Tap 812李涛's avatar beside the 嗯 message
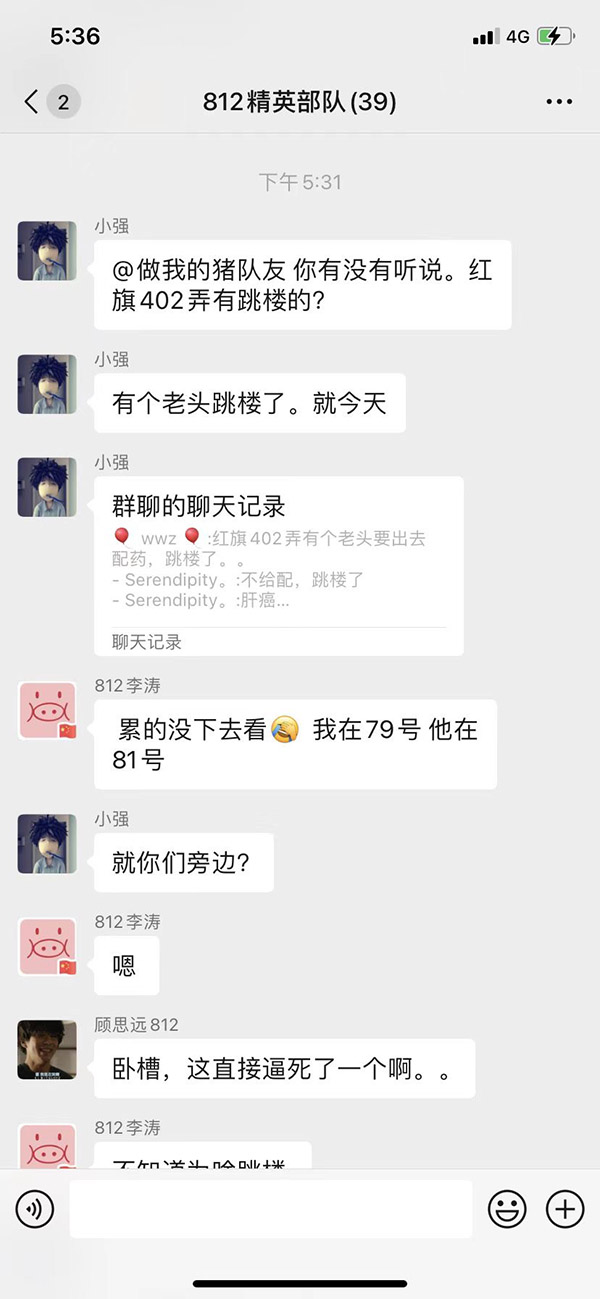This screenshot has width=600, height=1299. [x=47, y=946]
